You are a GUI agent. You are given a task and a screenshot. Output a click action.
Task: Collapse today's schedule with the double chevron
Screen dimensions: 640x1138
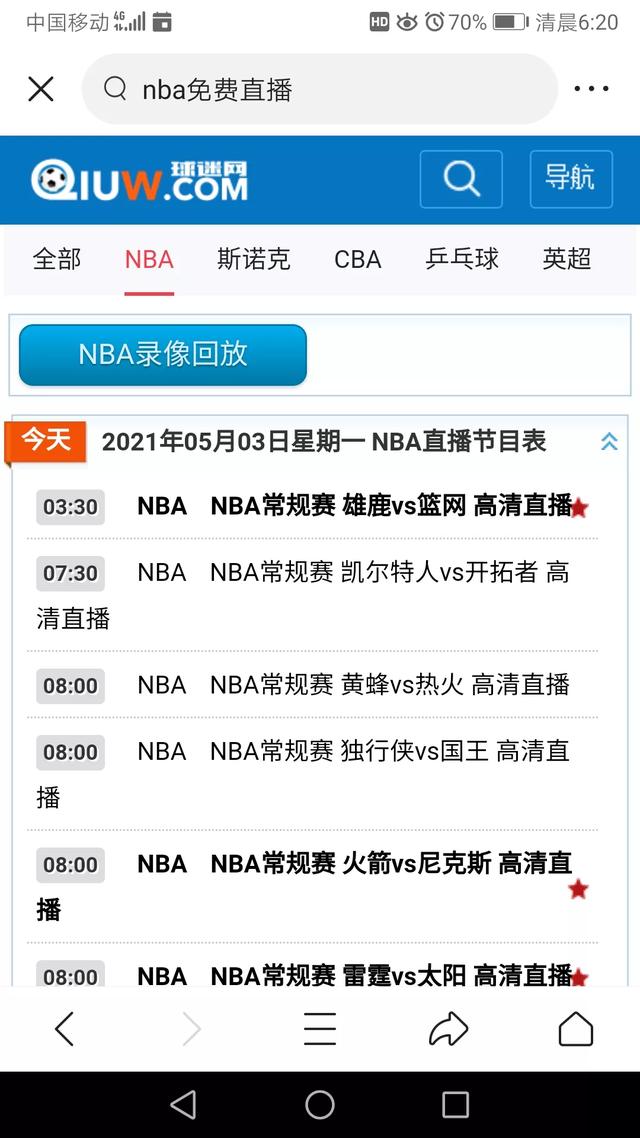[609, 441]
